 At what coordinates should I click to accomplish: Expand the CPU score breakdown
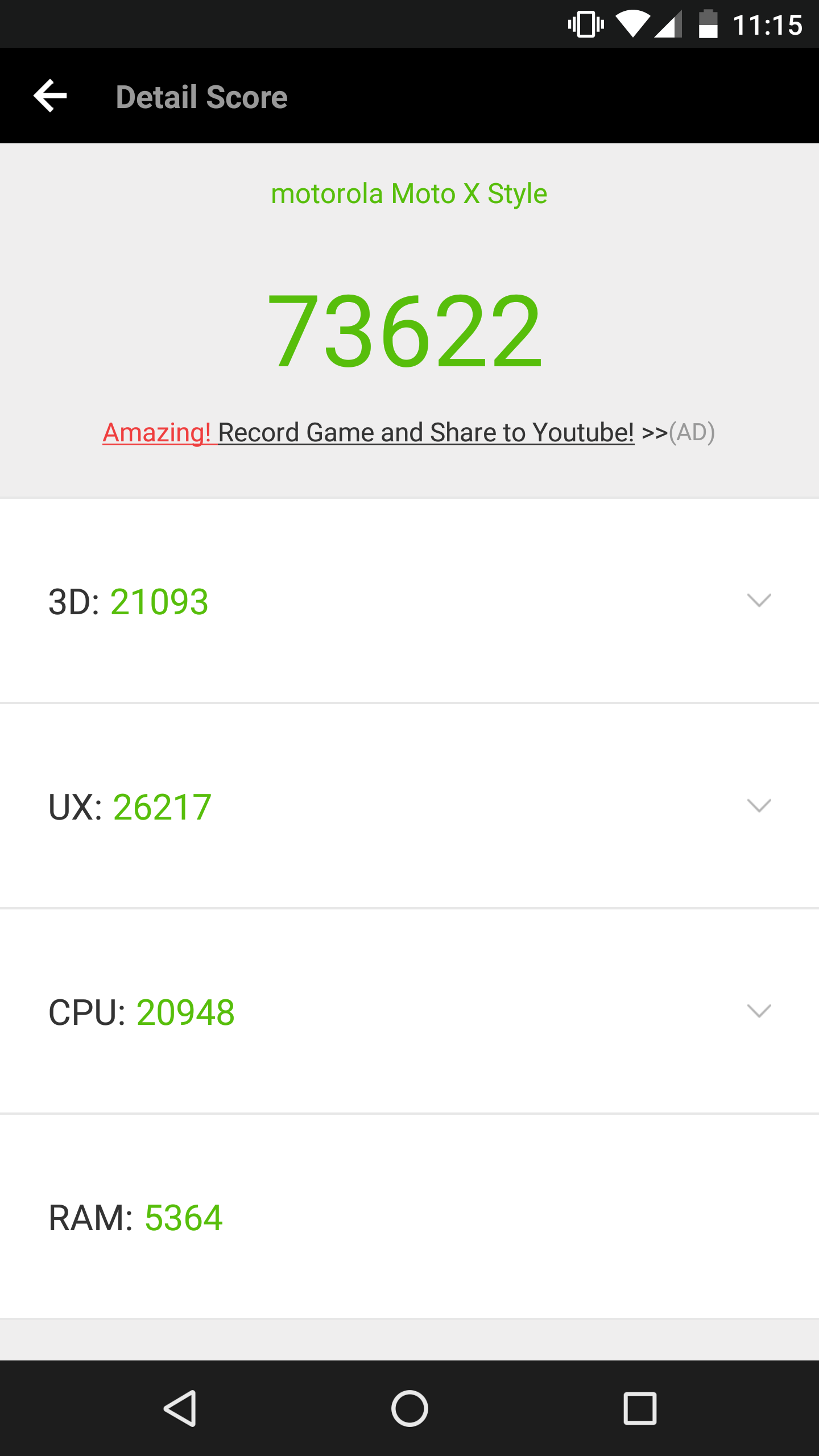759,1011
